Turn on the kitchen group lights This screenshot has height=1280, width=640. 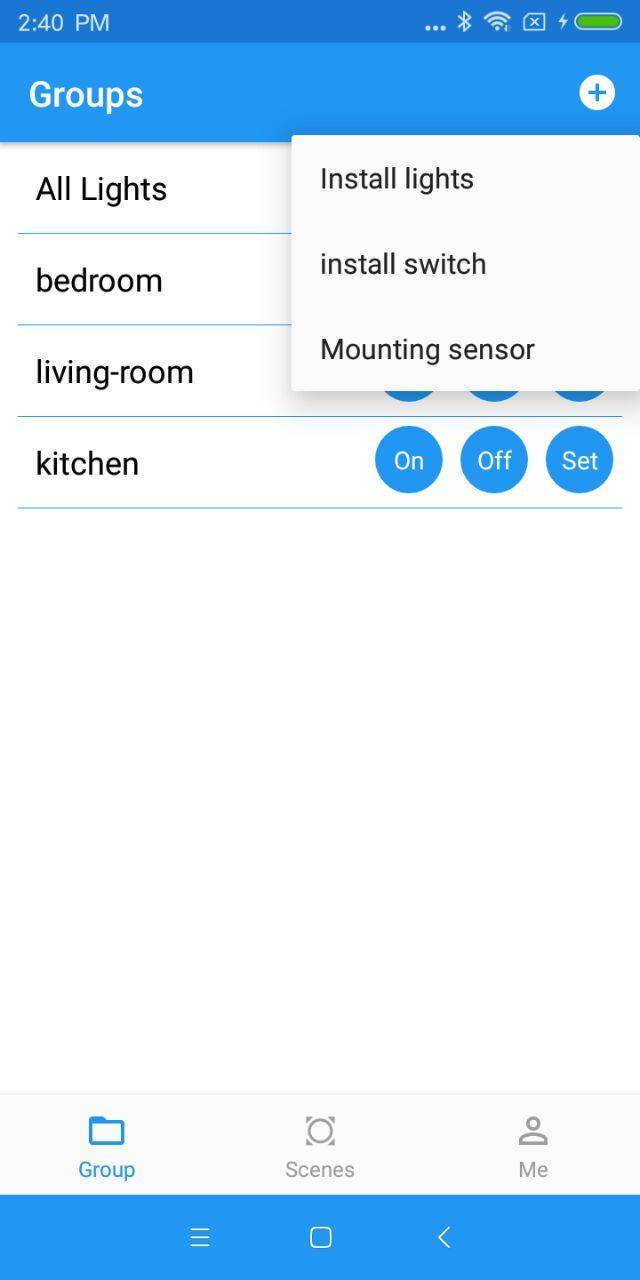[408, 460]
